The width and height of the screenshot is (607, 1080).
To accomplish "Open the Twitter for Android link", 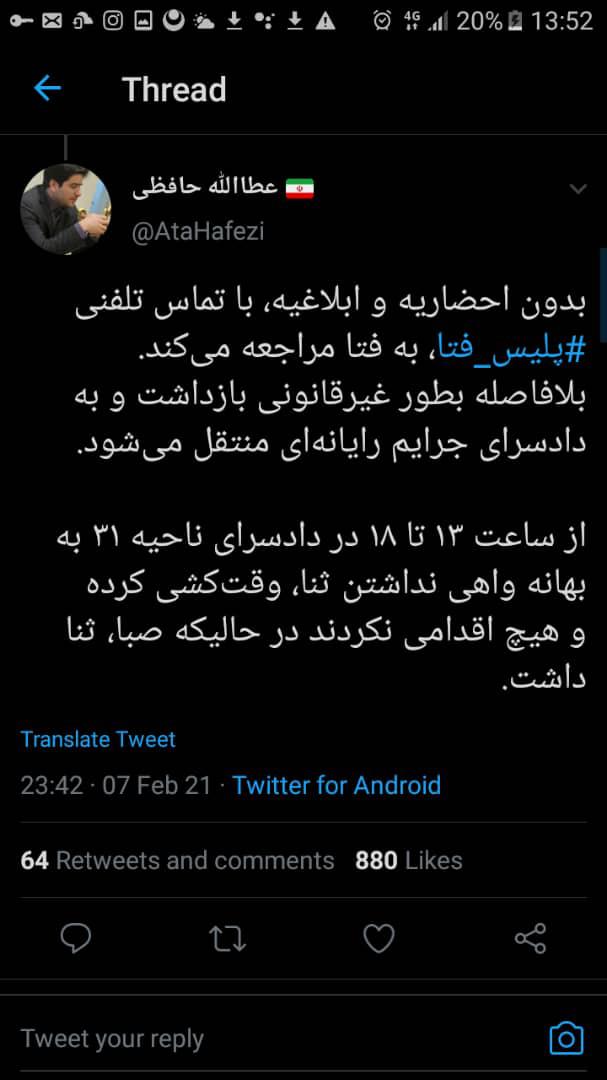I will (336, 785).
